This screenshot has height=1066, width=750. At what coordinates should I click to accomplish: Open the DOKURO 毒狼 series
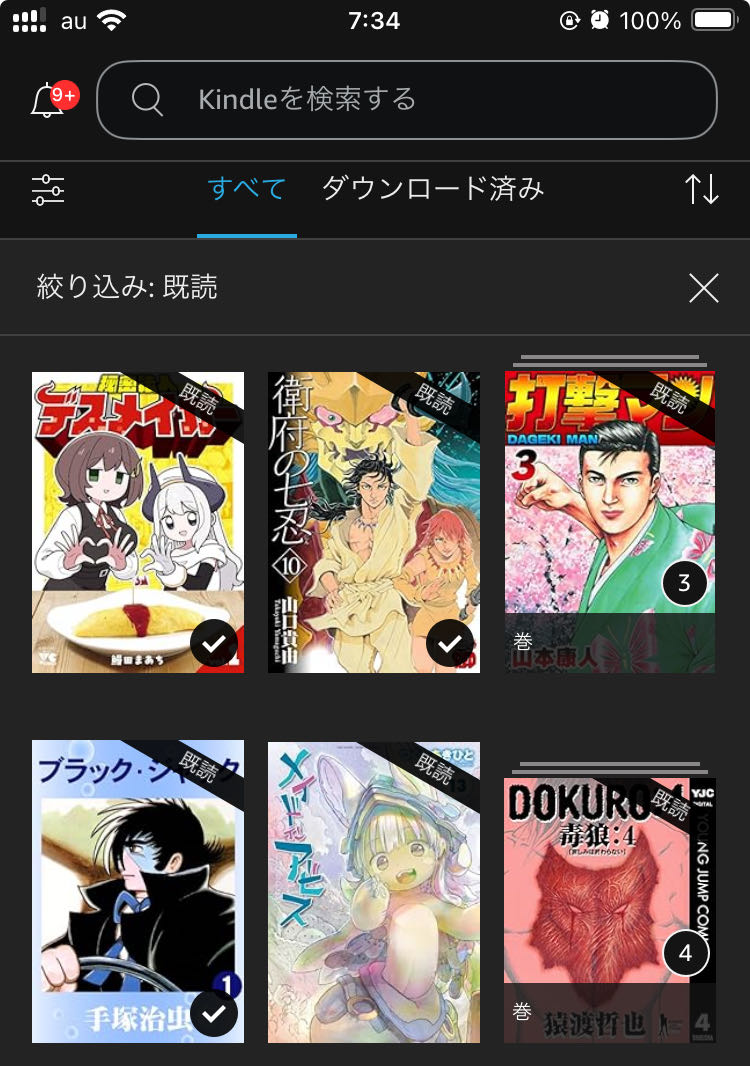[x=610, y=906]
